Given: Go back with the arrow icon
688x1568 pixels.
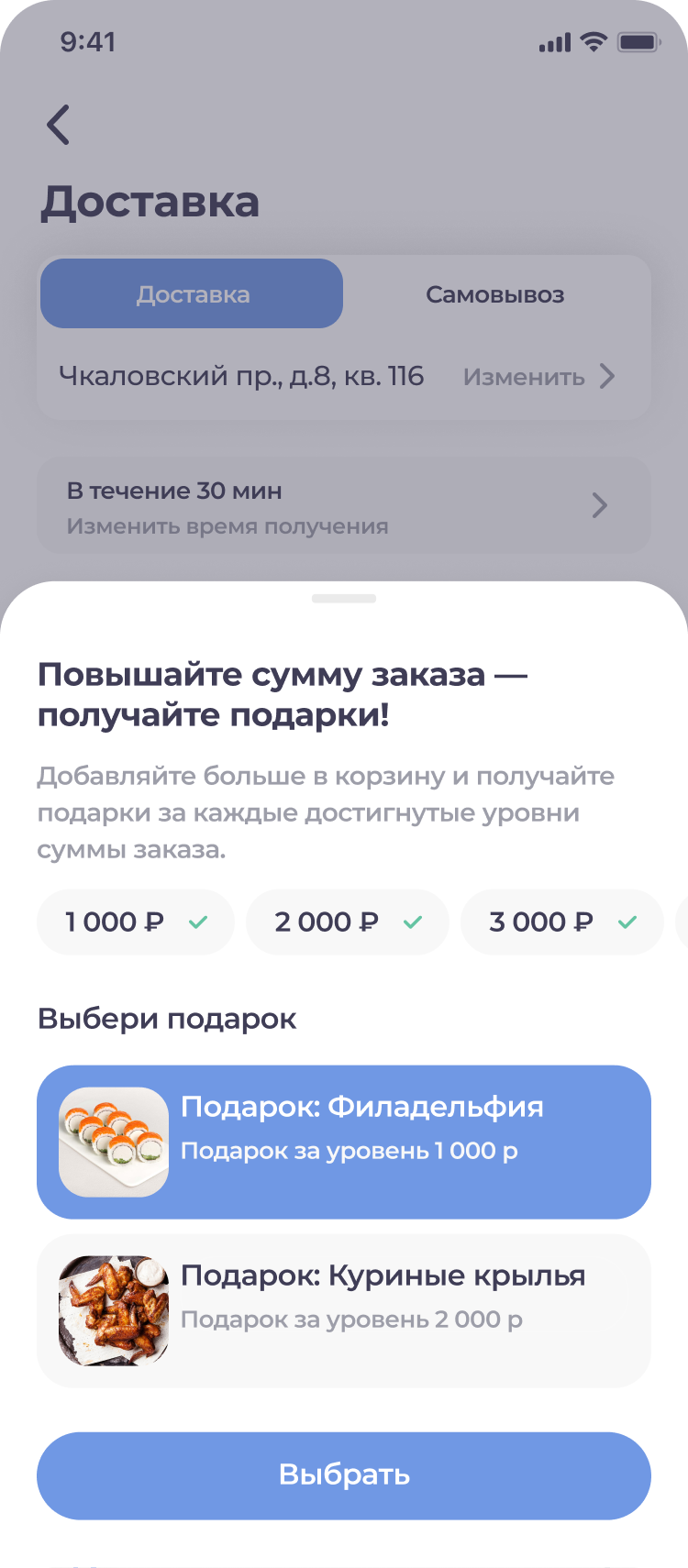Looking at the screenshot, I should click(59, 125).
